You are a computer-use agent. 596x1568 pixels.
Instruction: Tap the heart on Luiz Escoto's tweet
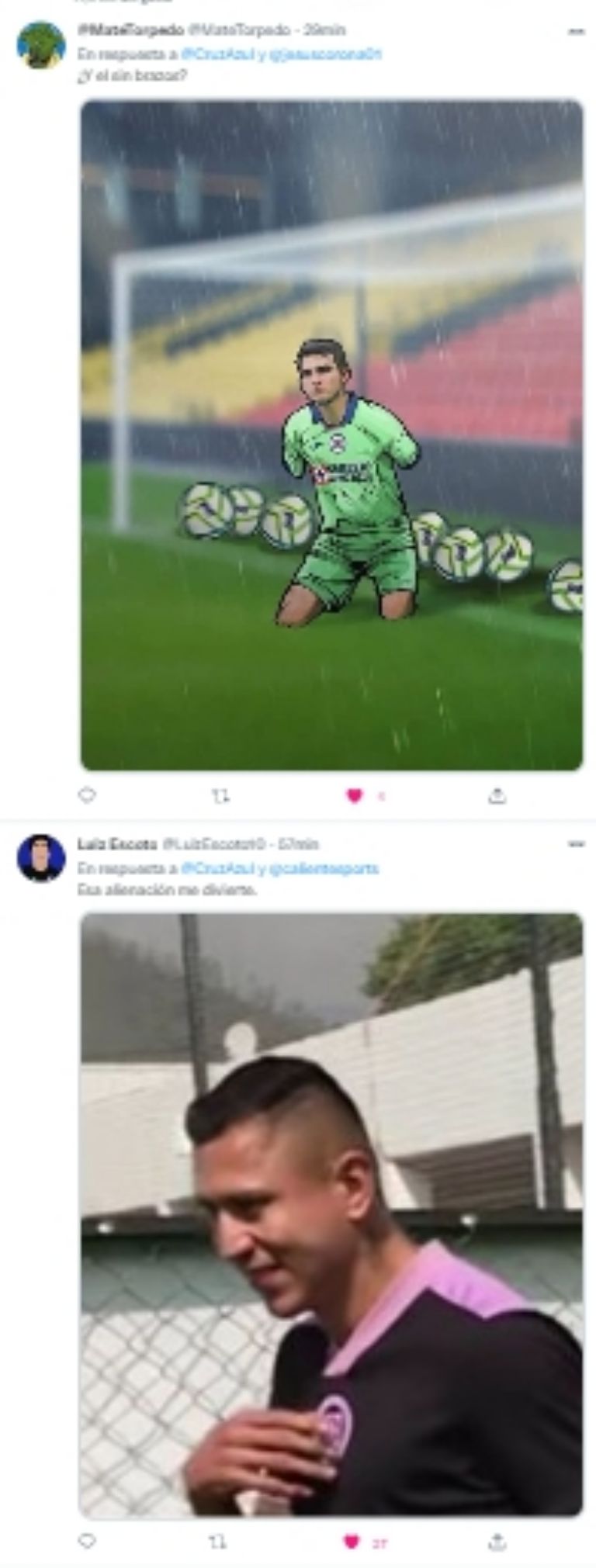pos(352,1542)
